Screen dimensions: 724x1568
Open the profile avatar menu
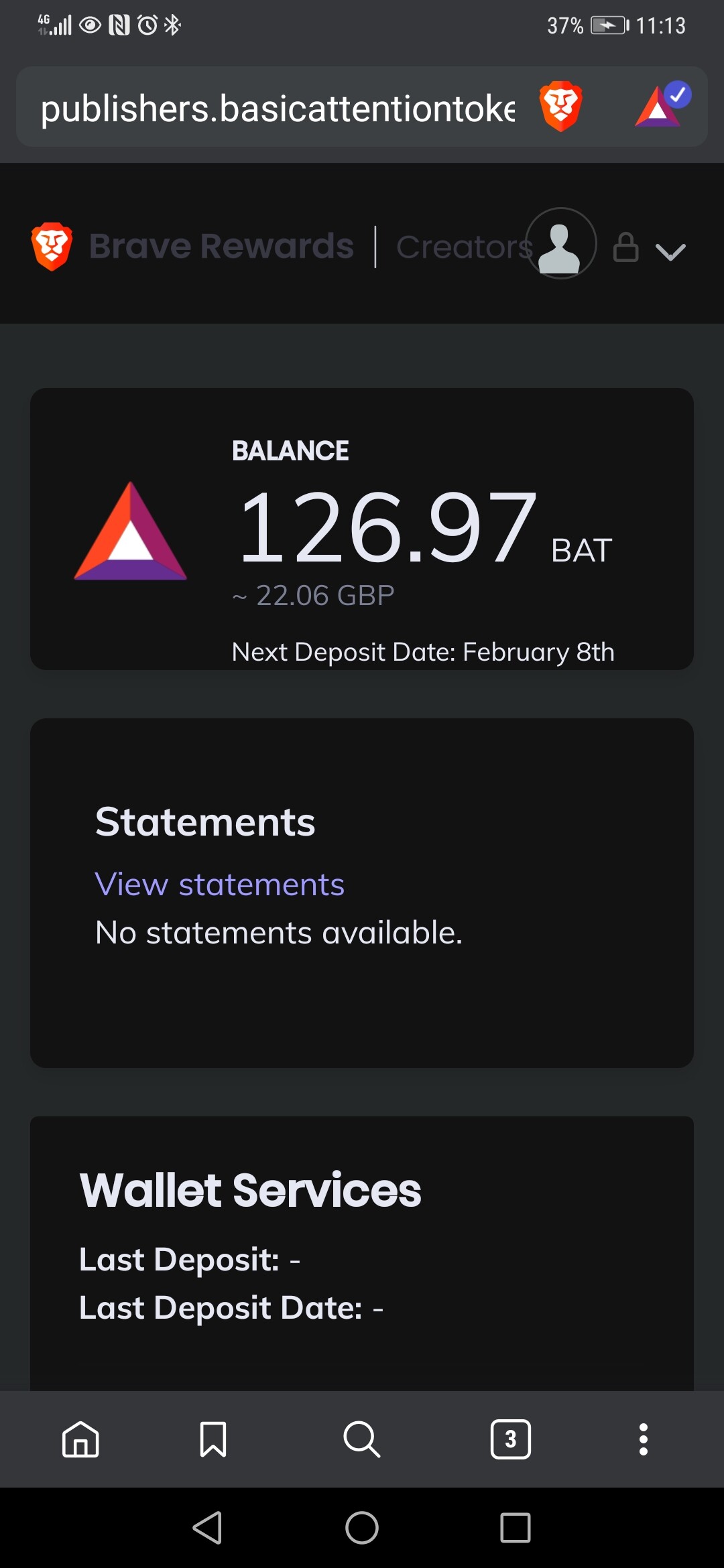[560, 243]
